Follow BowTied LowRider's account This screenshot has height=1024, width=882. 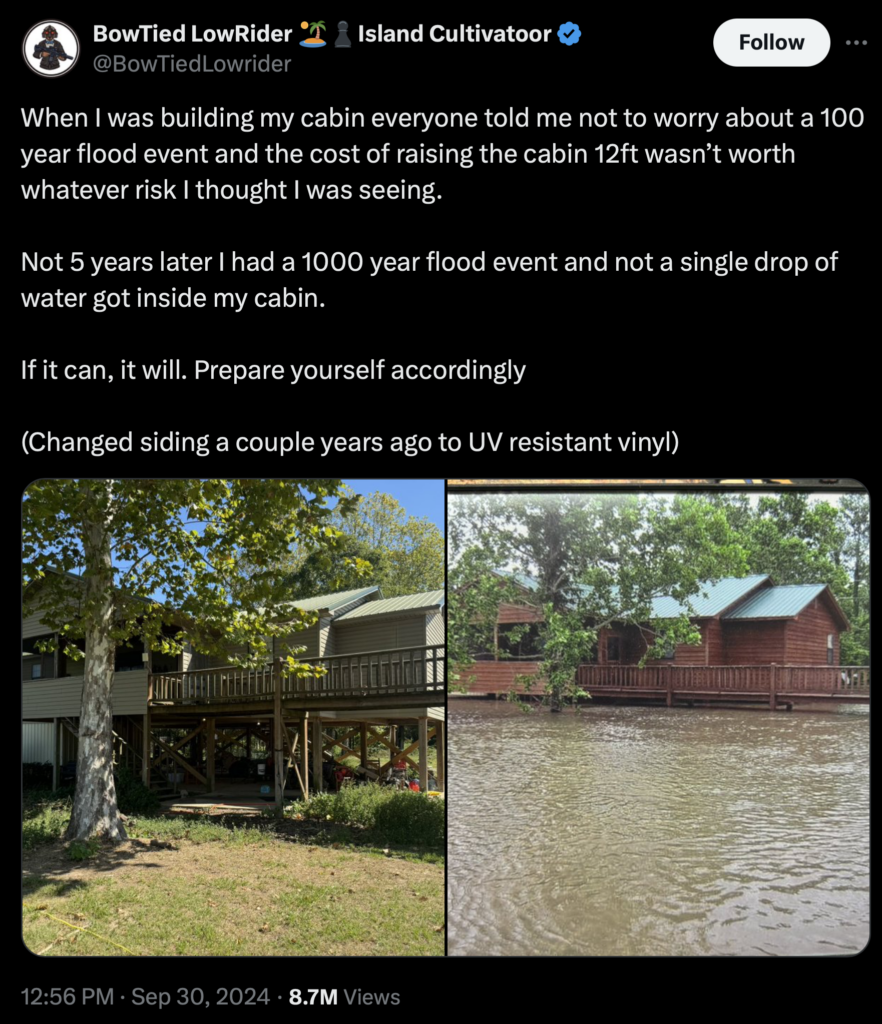pos(770,43)
